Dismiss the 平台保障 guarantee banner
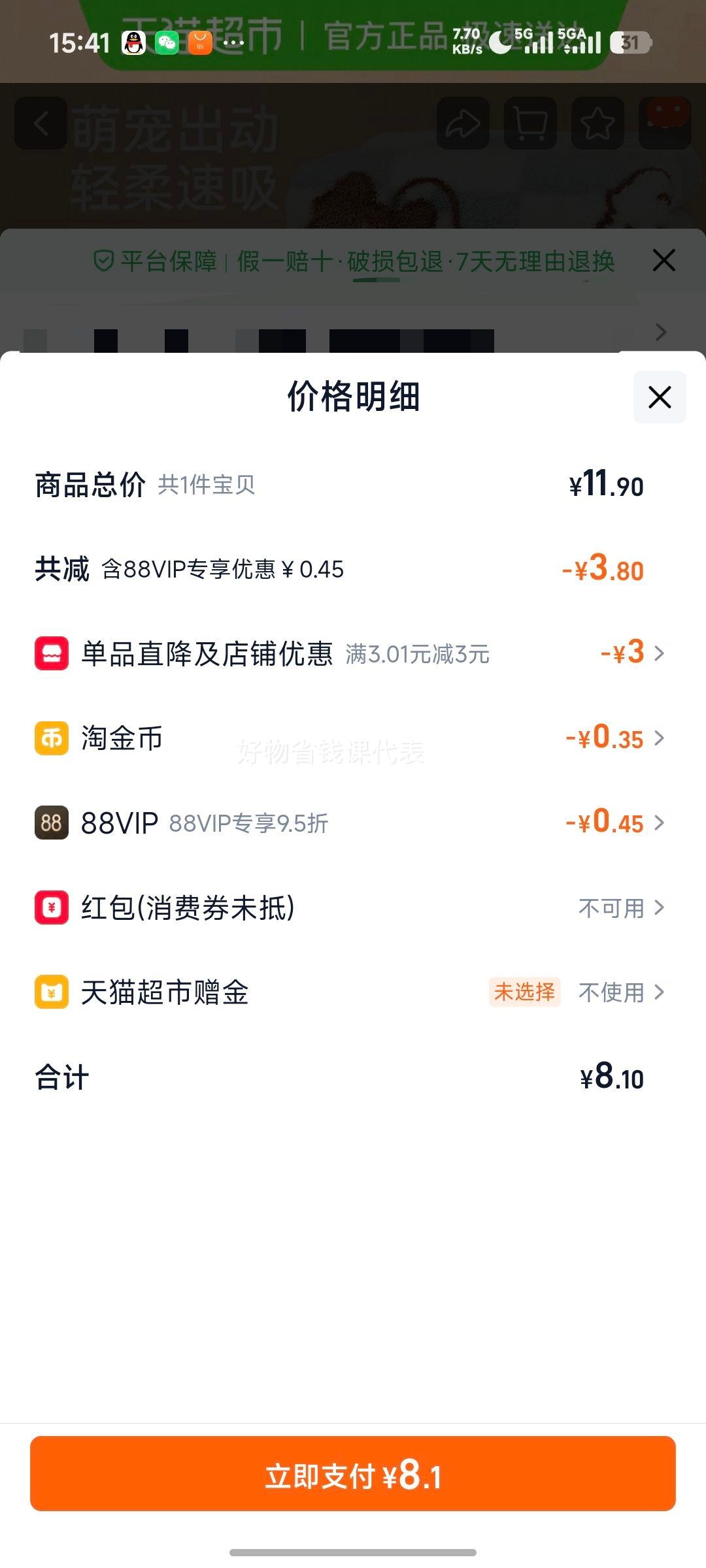 [x=664, y=261]
